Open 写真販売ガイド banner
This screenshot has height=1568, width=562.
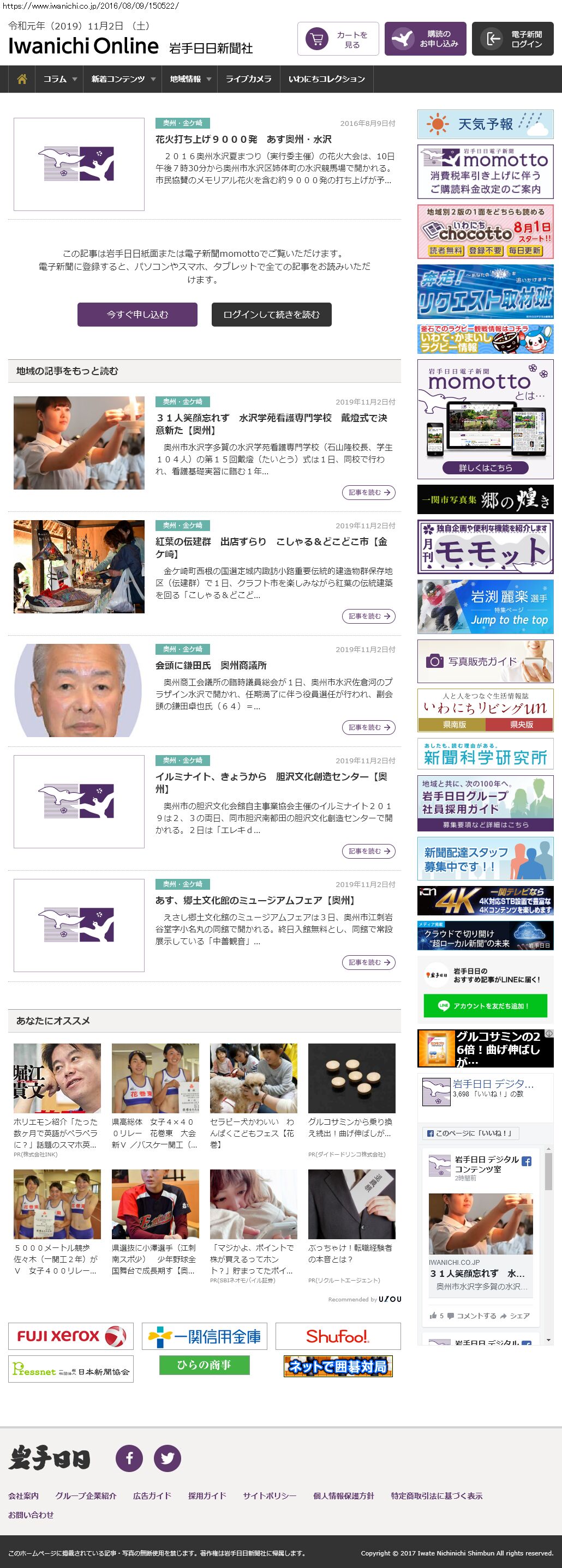tap(485, 661)
